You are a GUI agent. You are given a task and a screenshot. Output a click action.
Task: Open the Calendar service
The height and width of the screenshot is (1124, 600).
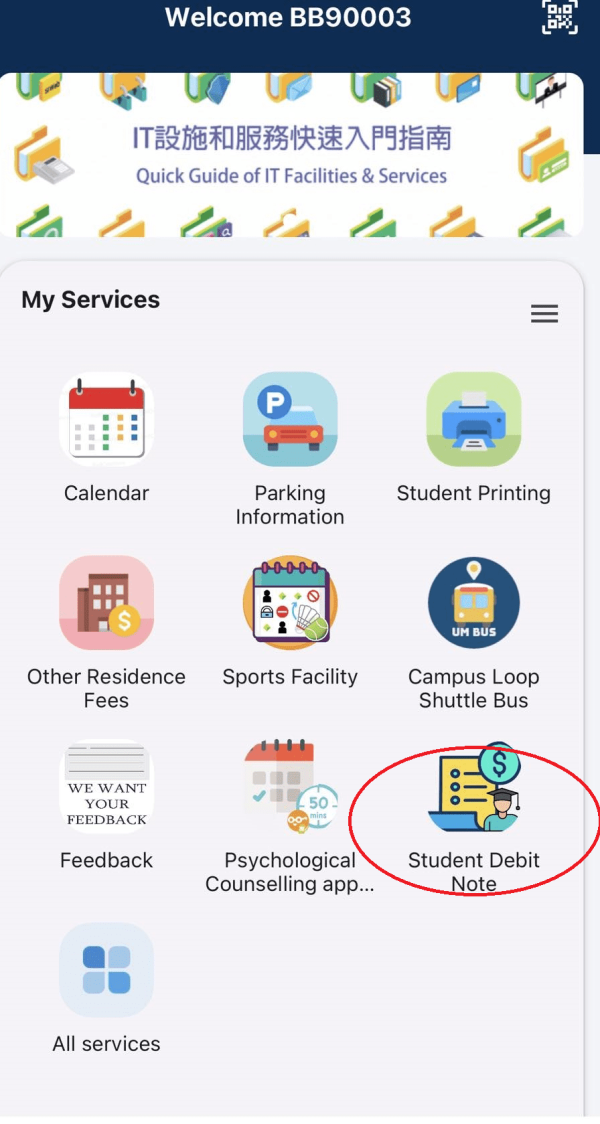click(x=106, y=420)
